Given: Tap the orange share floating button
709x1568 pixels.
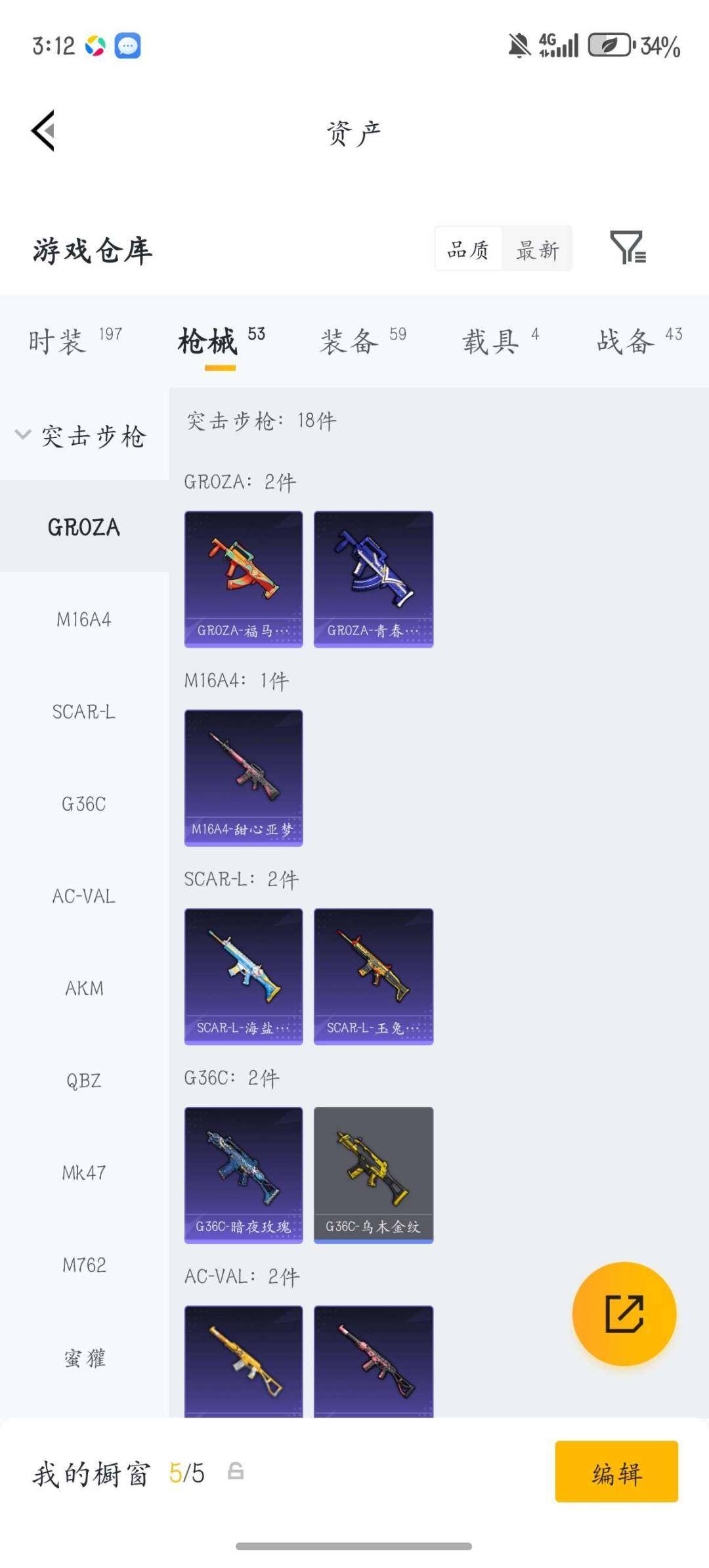Looking at the screenshot, I should pyautogui.click(x=624, y=1314).
